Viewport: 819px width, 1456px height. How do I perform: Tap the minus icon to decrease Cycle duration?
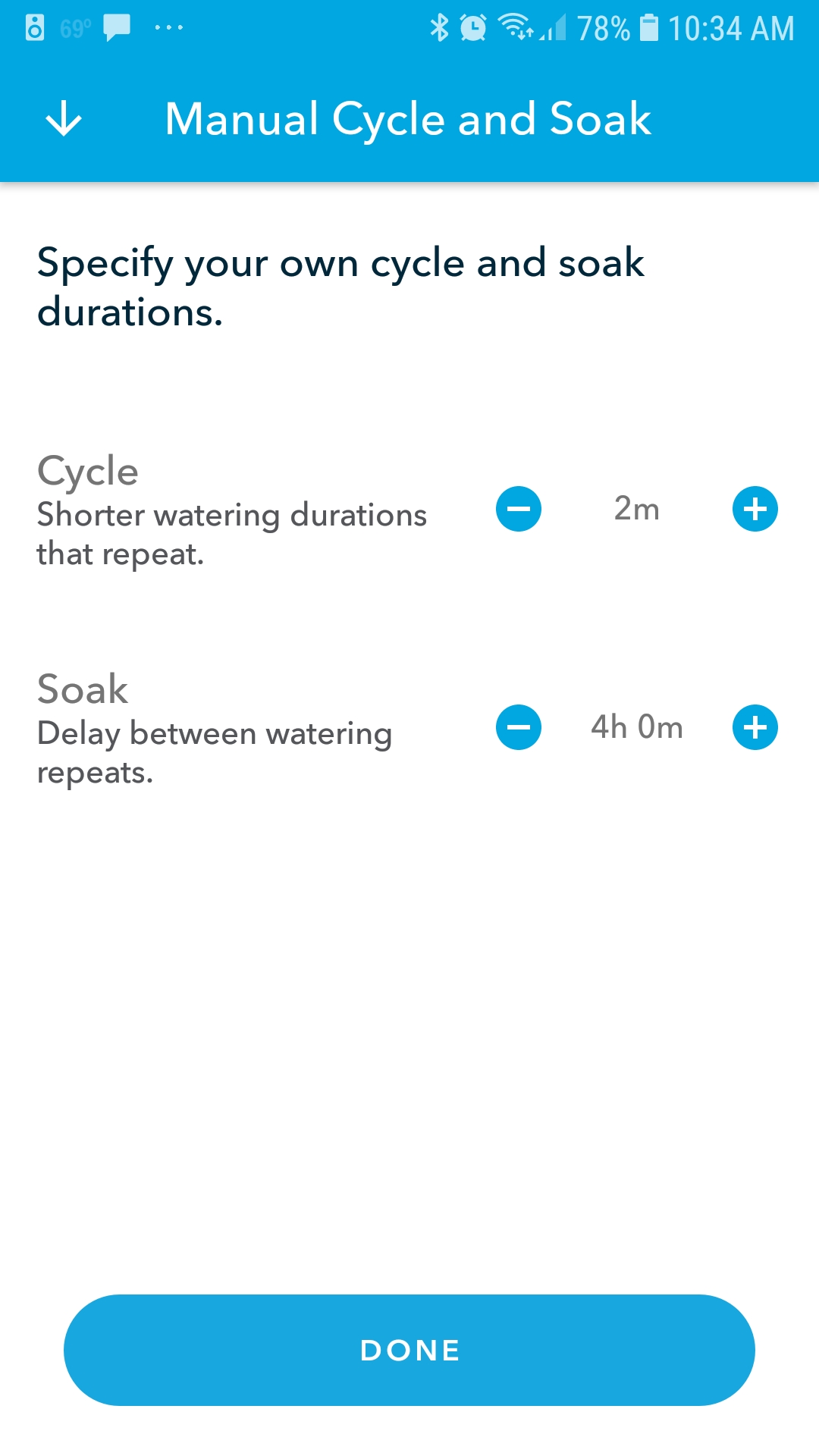(x=519, y=510)
